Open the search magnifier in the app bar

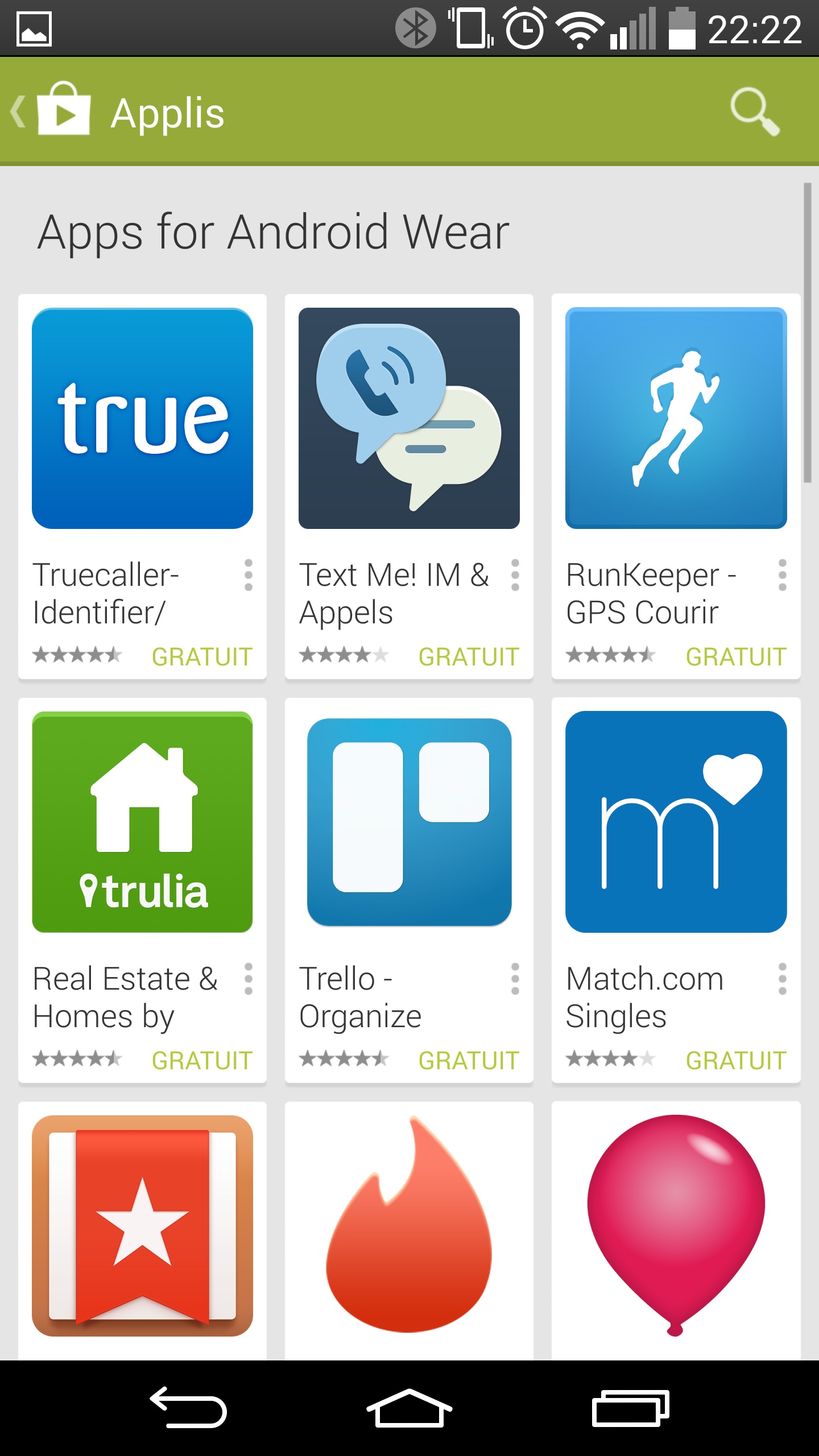(754, 112)
